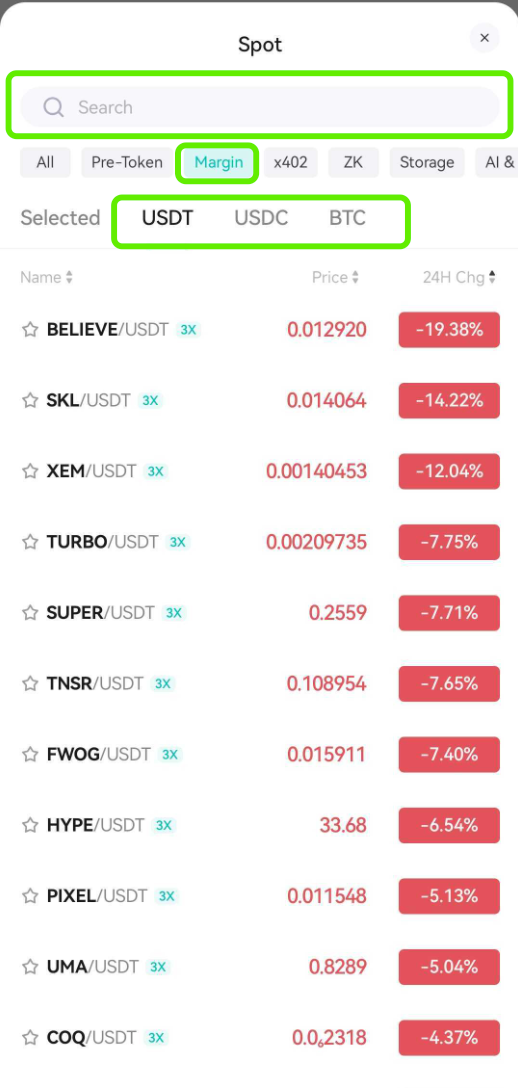Viewport: 518px width, 1088px height.
Task: Close the Spot panel
Action: click(x=484, y=38)
